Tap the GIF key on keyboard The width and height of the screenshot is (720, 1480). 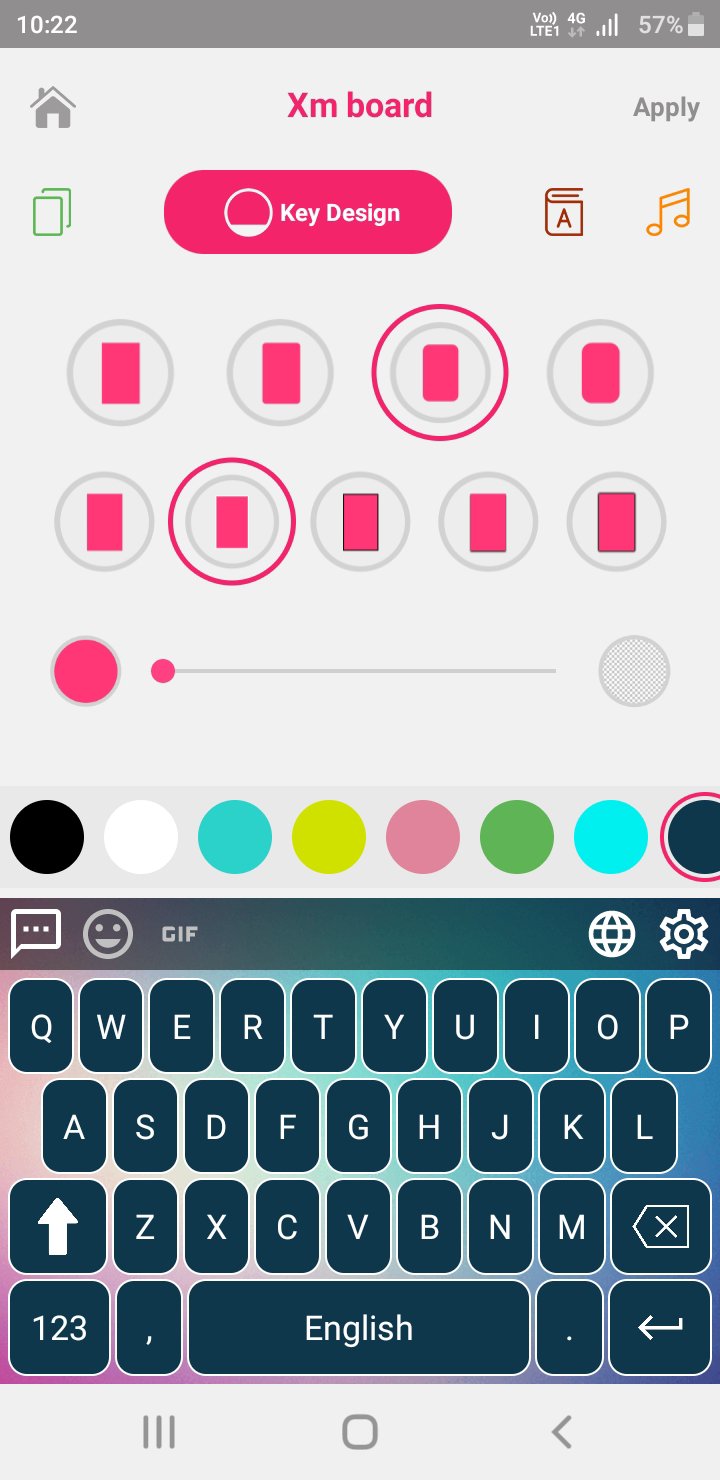click(x=180, y=934)
